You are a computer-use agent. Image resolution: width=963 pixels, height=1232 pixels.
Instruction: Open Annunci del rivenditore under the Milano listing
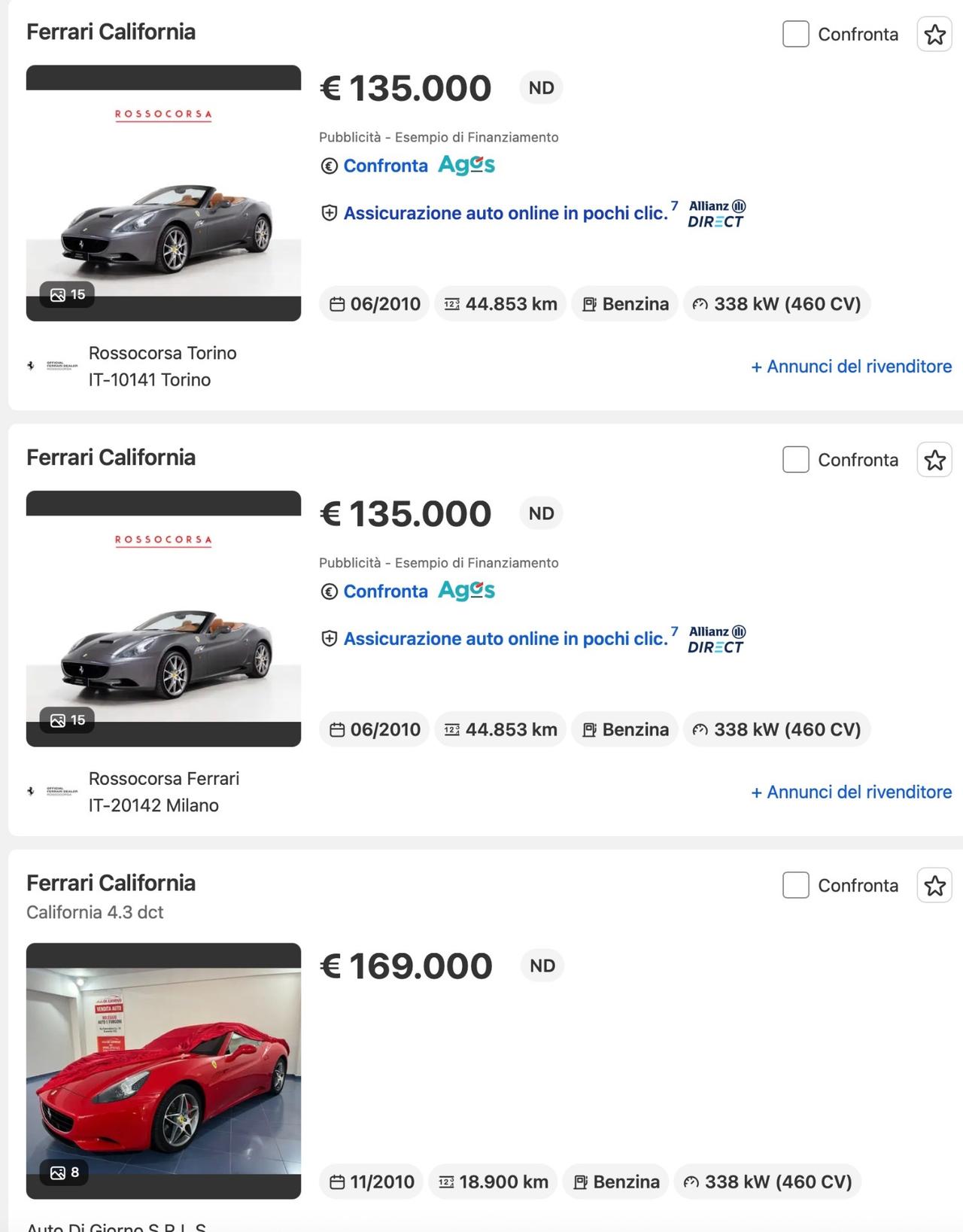850,792
